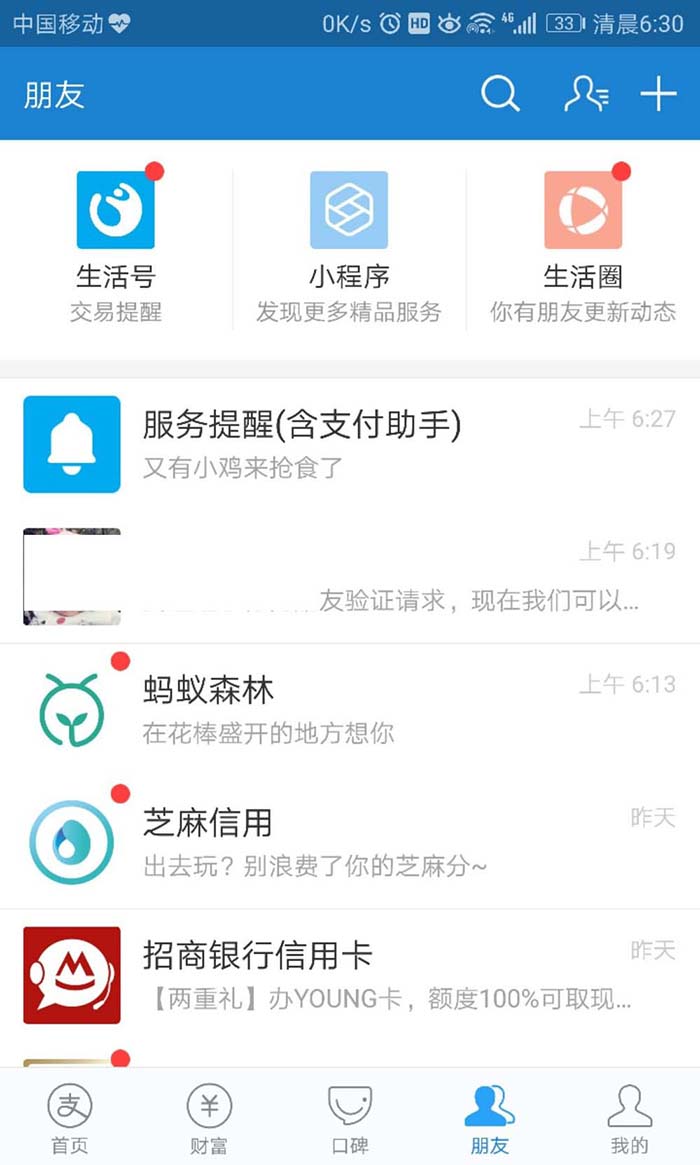Image resolution: width=700 pixels, height=1165 pixels.
Task: Open 招商银行信用卡 message
Action: 350,975
